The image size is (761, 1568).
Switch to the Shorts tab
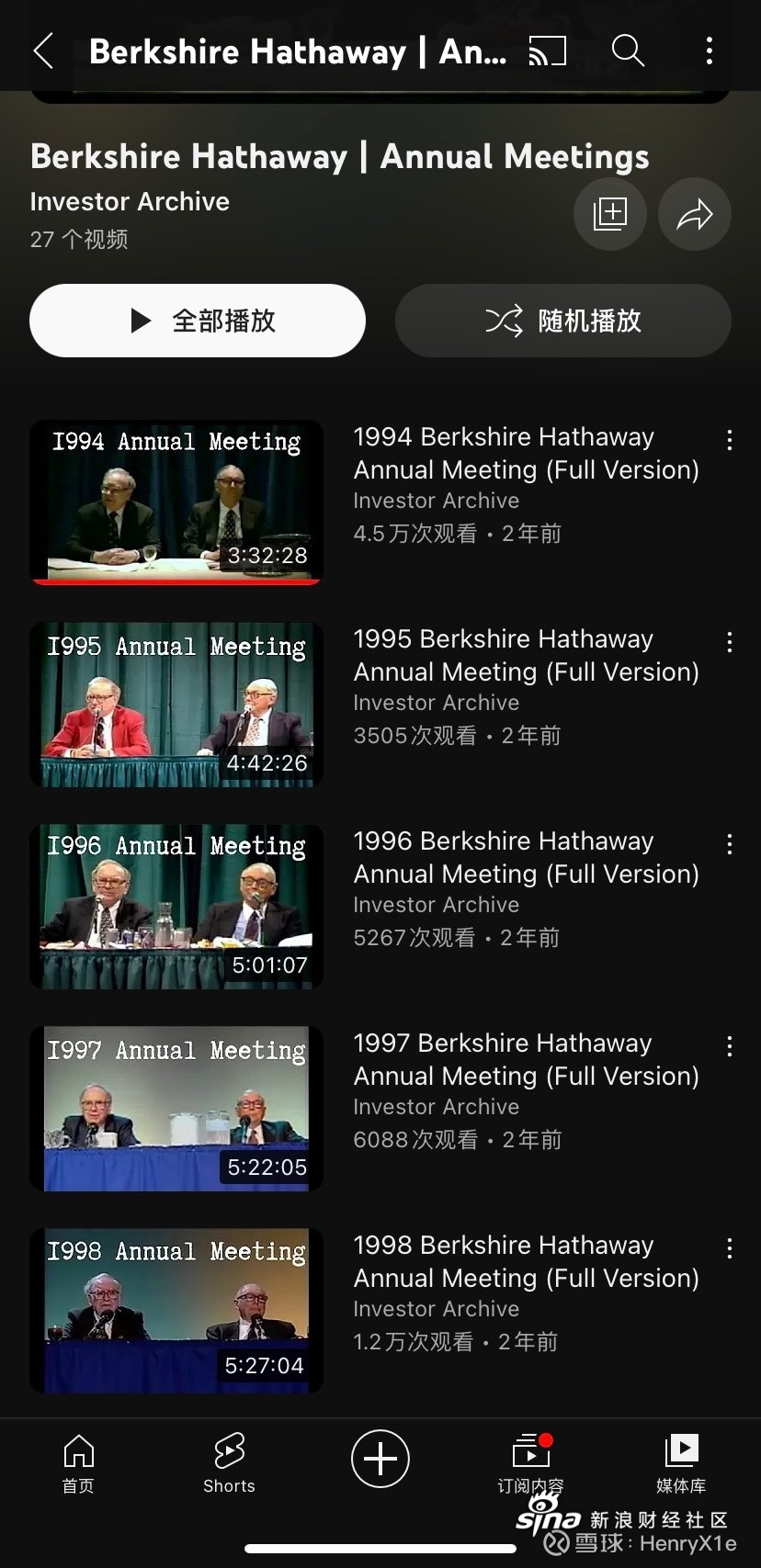[x=229, y=1464]
